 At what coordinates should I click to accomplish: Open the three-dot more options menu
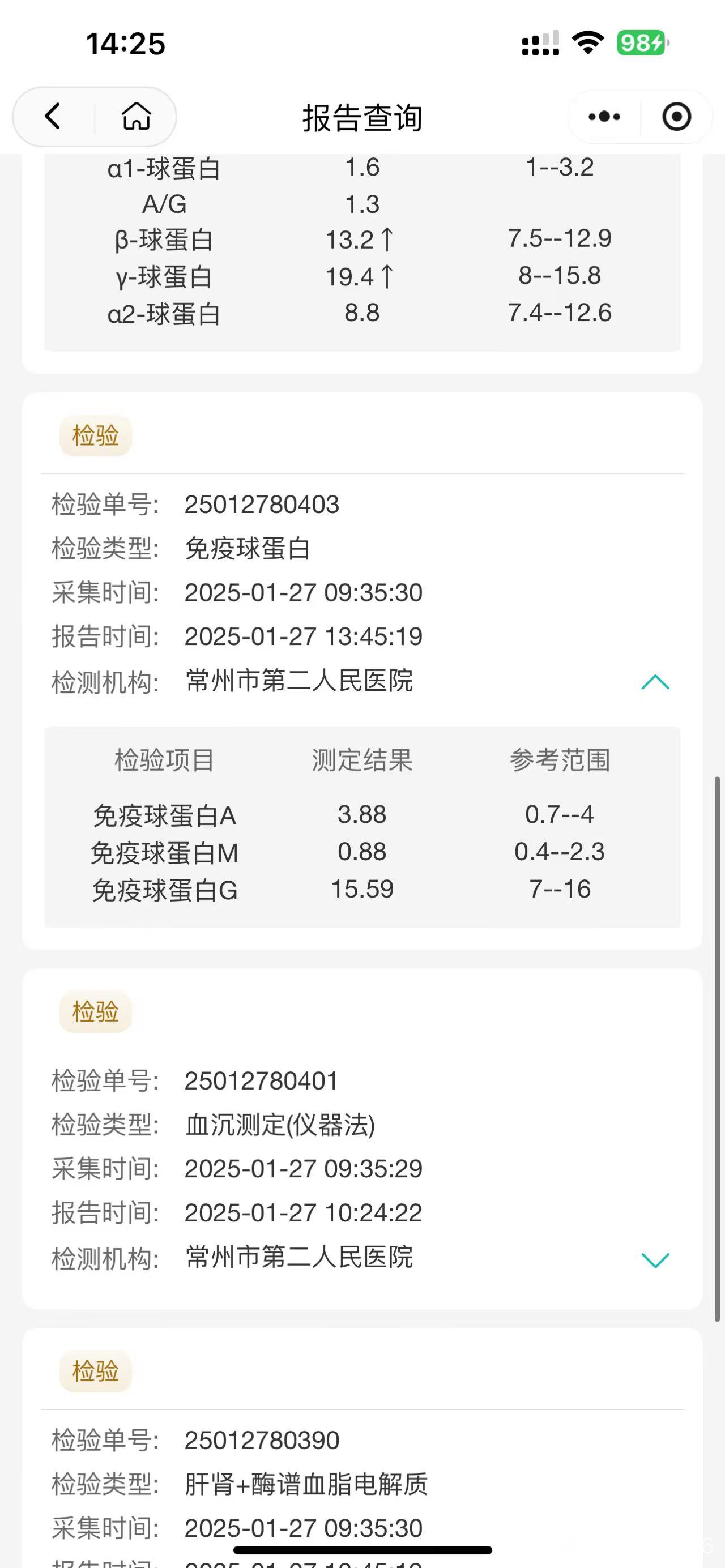click(604, 116)
